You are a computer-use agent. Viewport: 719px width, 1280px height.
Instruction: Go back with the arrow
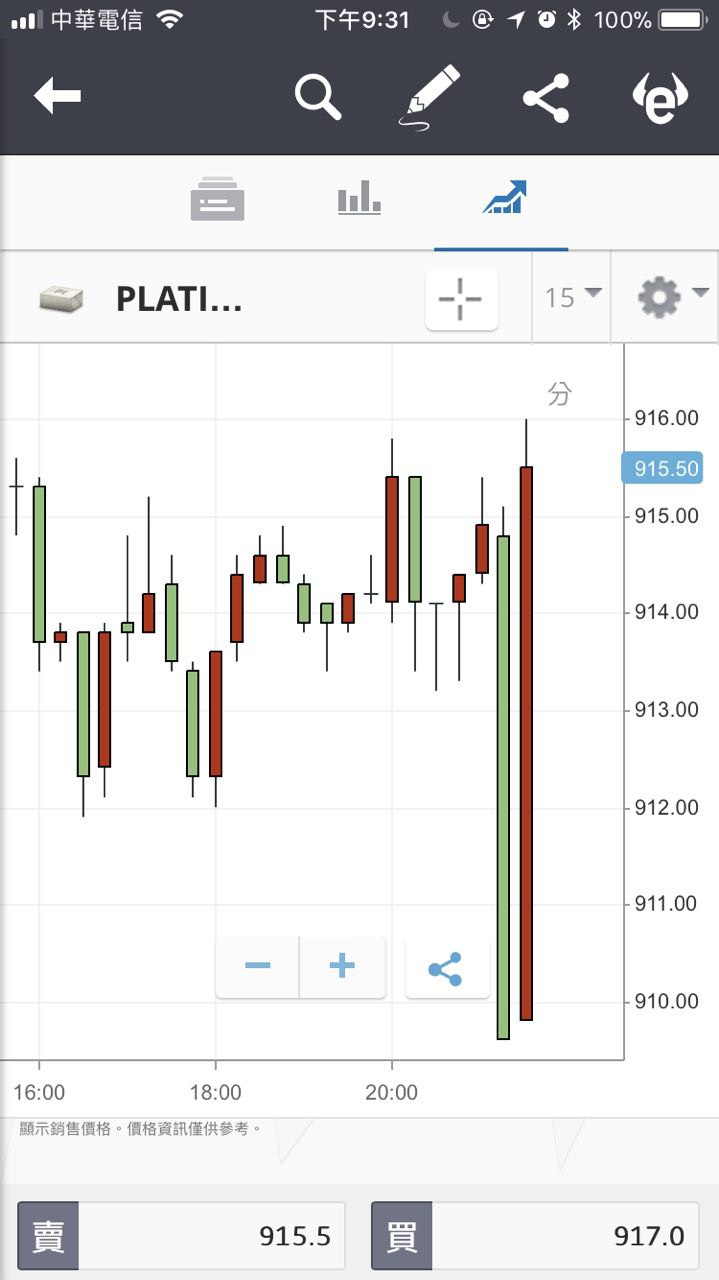[57, 97]
